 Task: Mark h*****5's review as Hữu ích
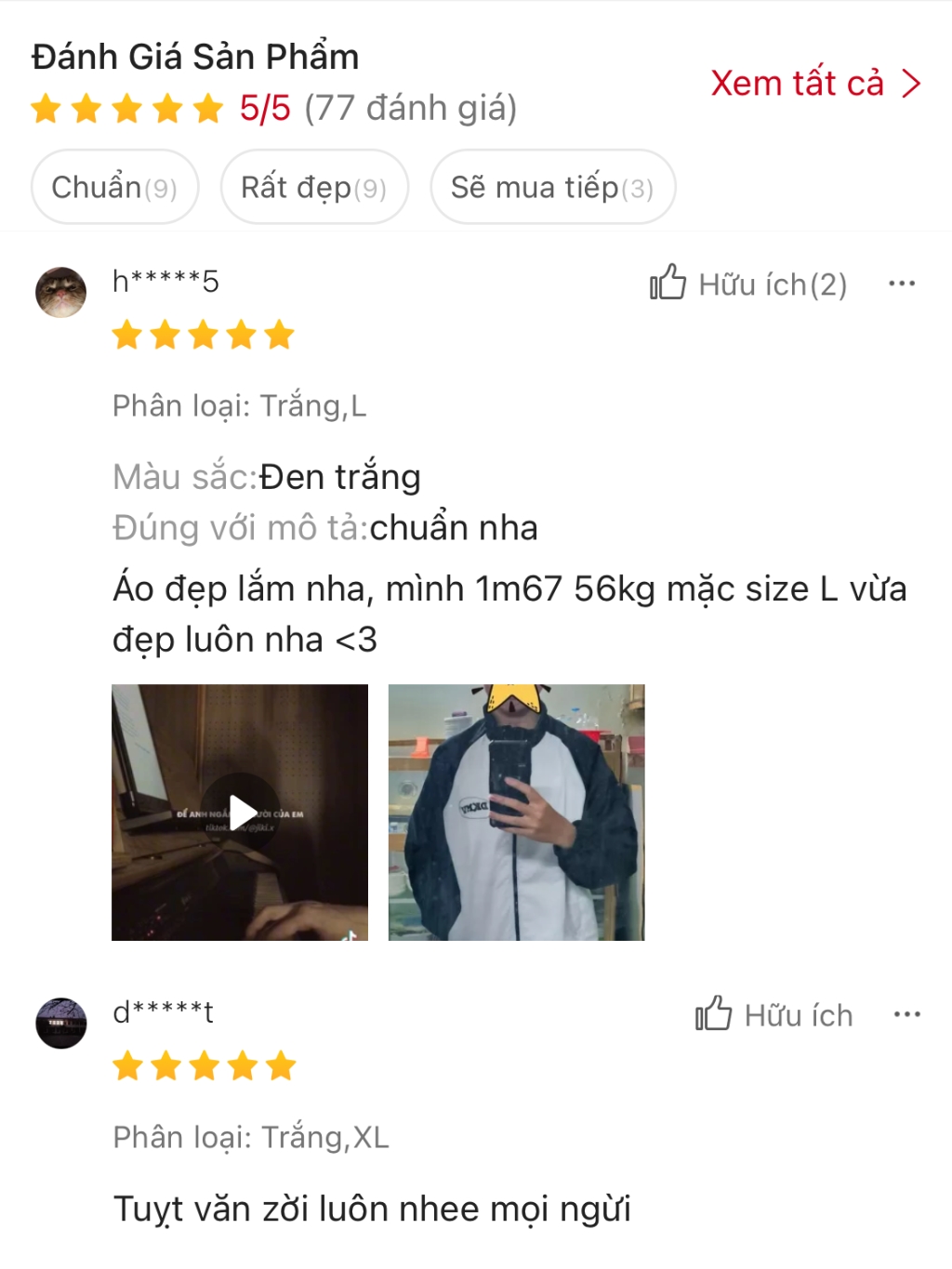coord(748,284)
